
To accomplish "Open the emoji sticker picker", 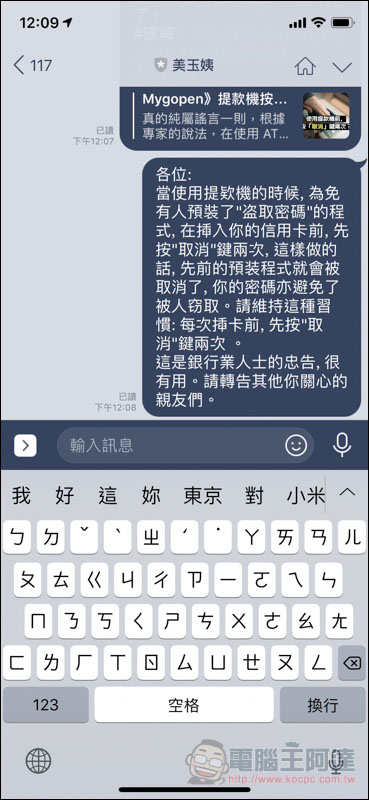I will [296, 445].
